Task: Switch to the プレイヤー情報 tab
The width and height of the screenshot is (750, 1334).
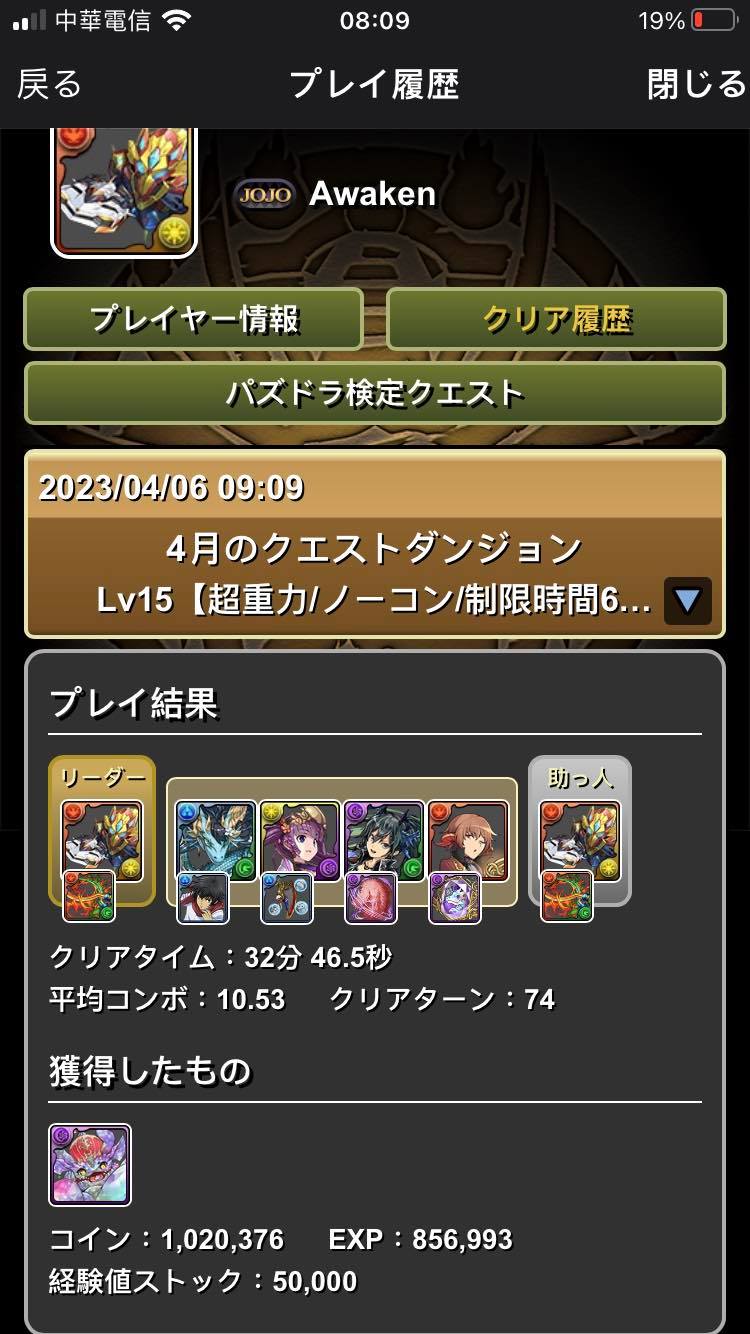Action: coord(194,319)
